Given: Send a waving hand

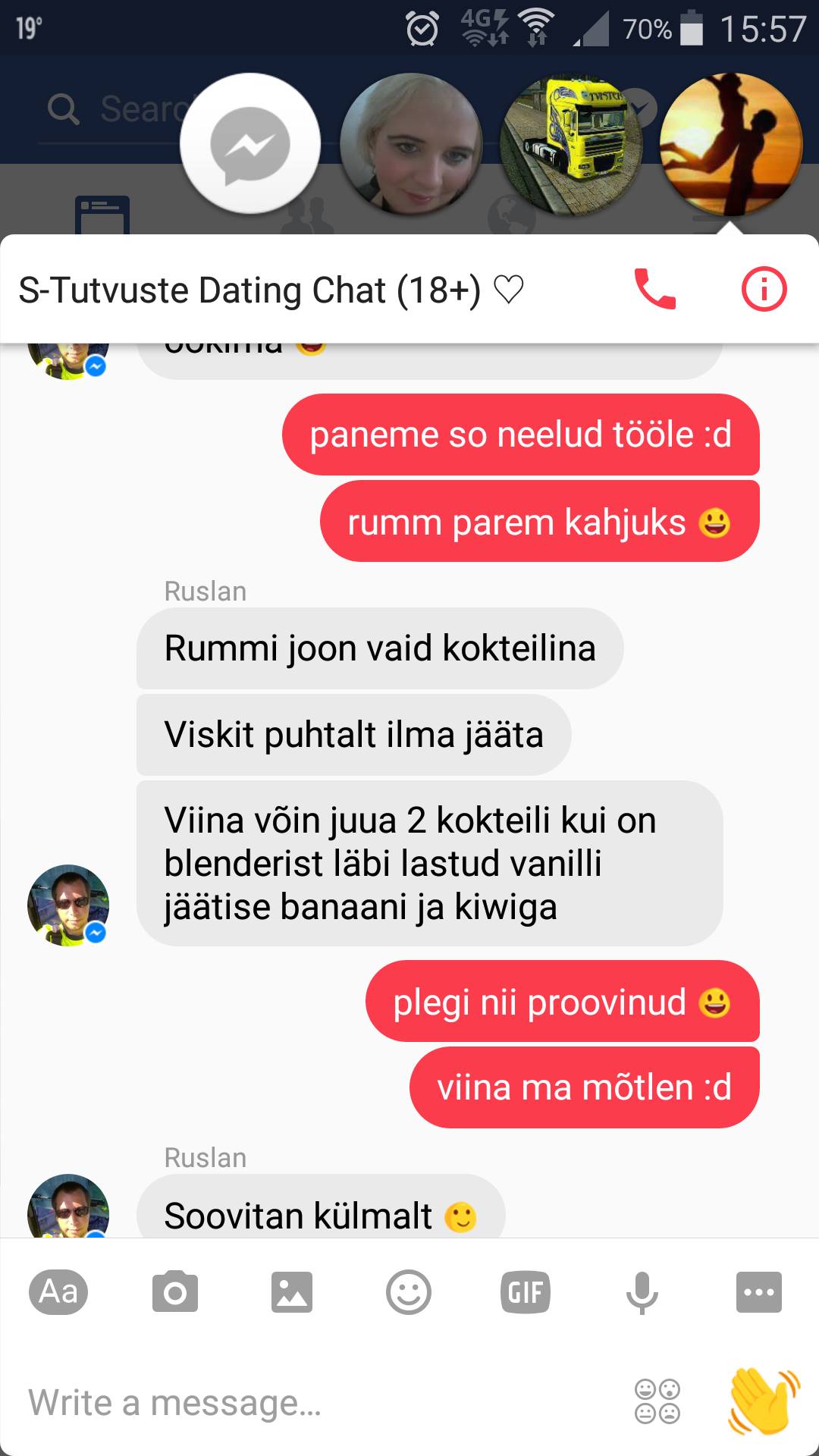Looking at the screenshot, I should (x=764, y=1401).
